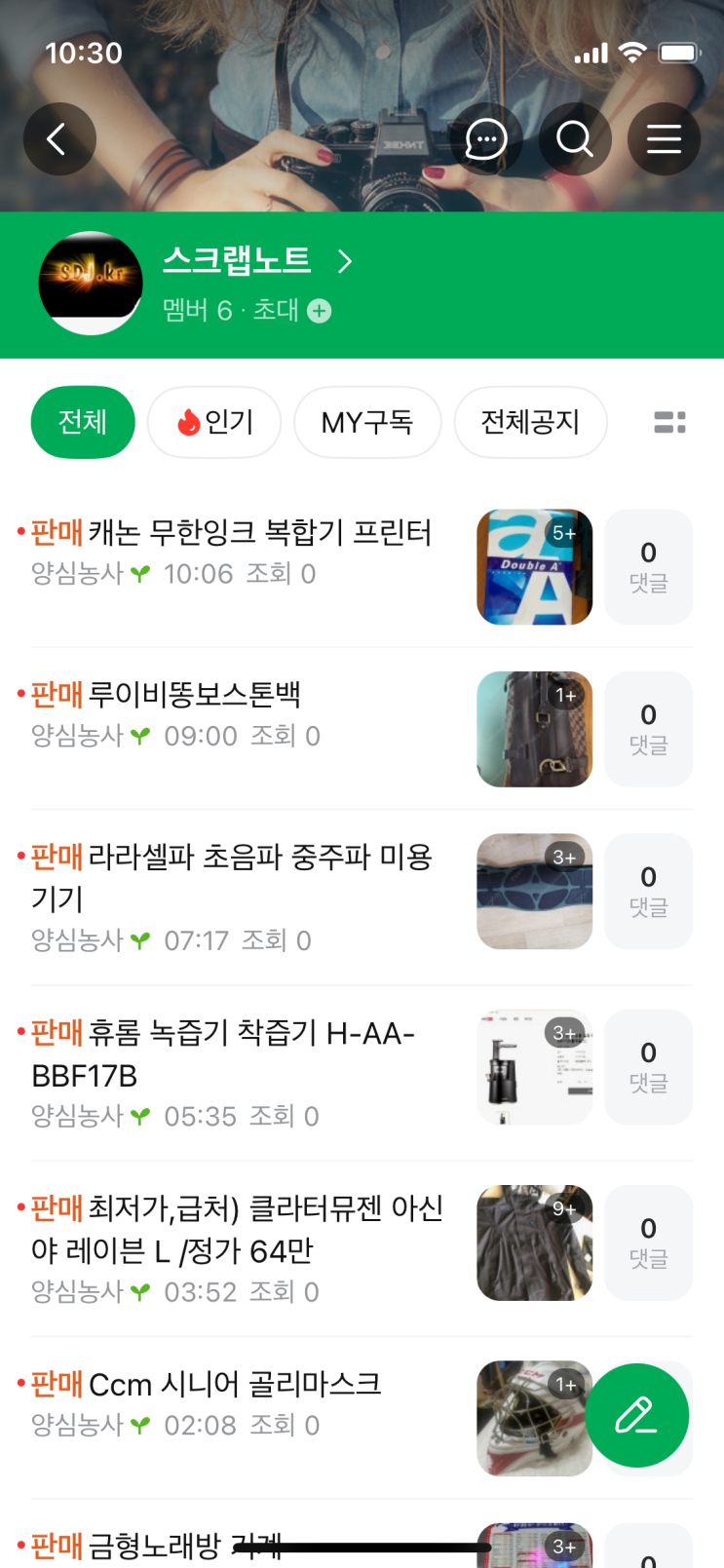Switch to the 인기 tab
The height and width of the screenshot is (1568, 724).
pyautogui.click(x=214, y=422)
